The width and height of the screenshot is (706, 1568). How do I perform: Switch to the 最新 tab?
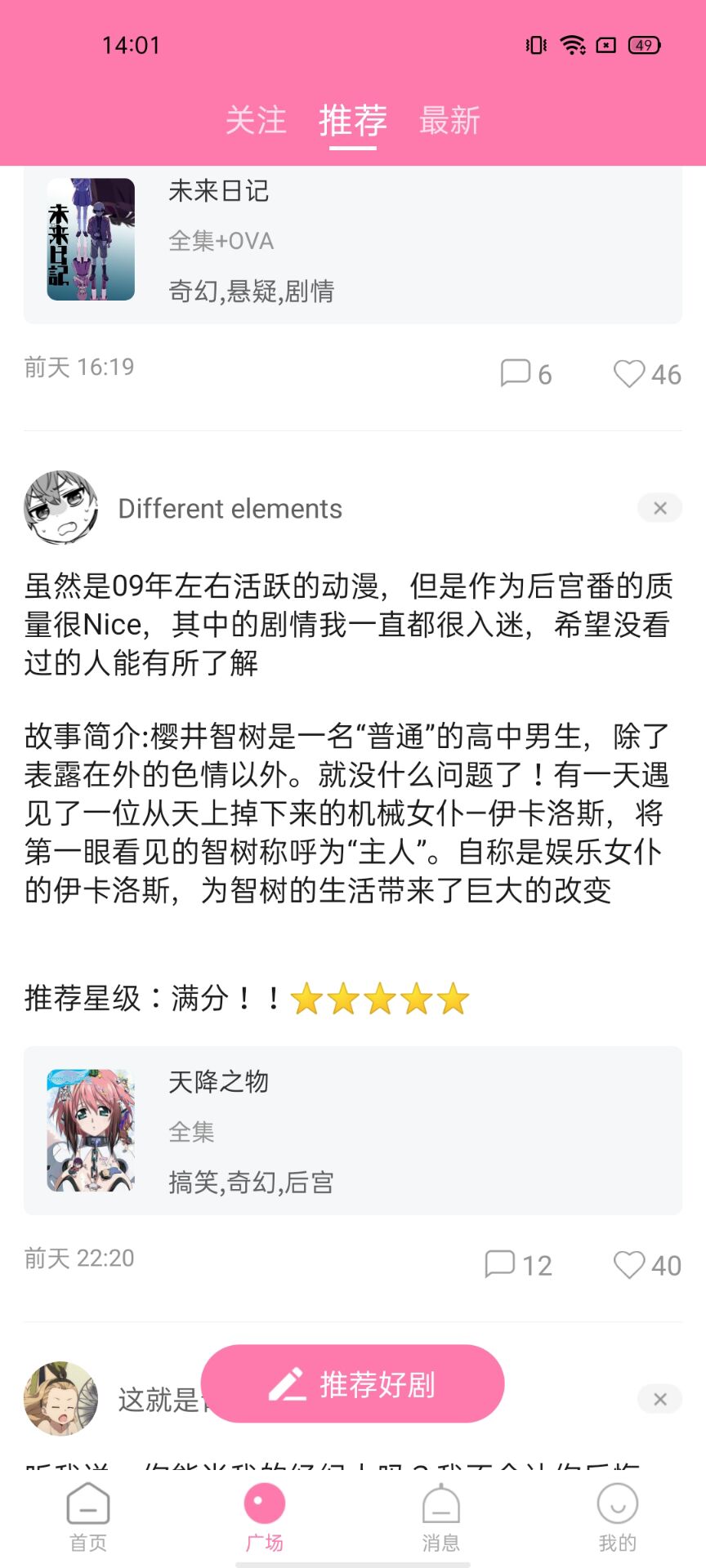(x=449, y=121)
